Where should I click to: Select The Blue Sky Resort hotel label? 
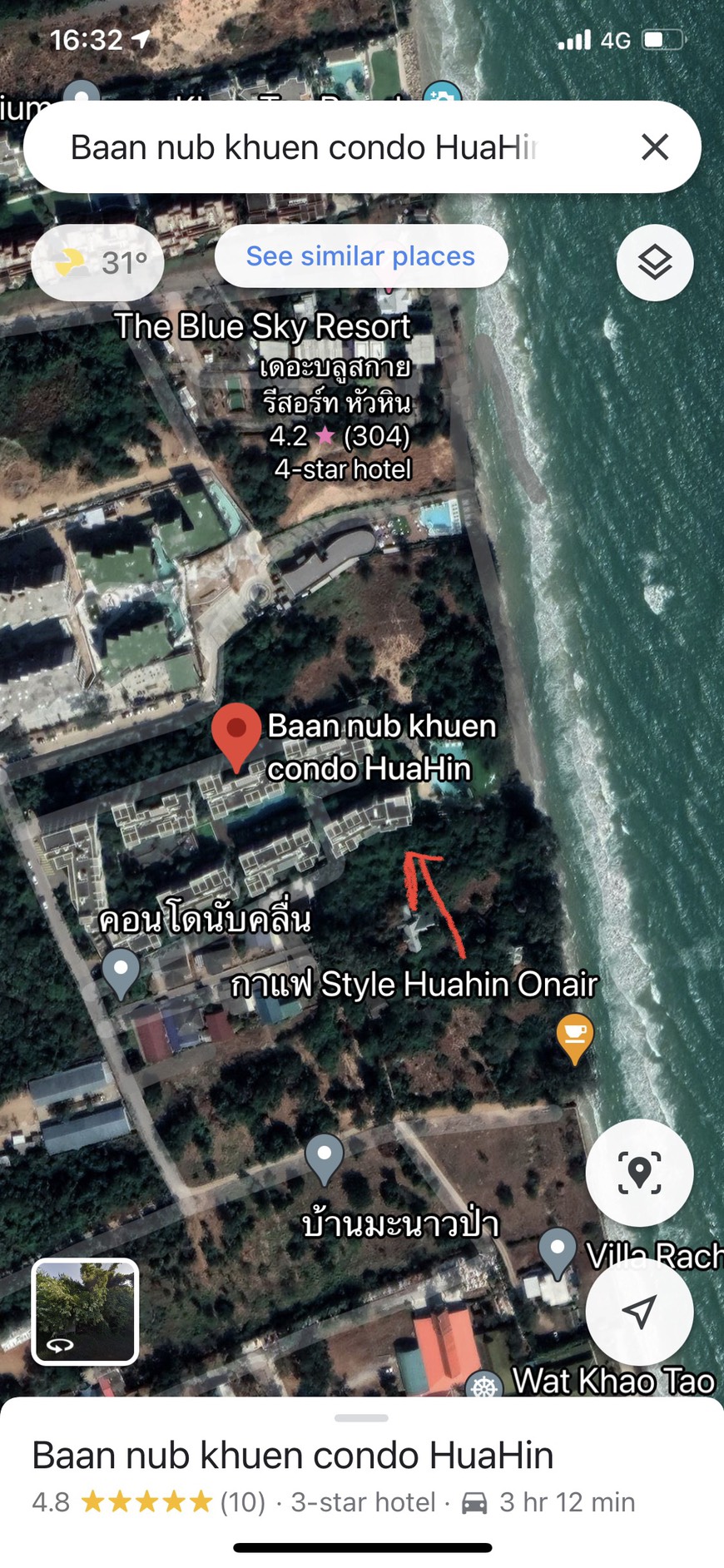(x=262, y=326)
